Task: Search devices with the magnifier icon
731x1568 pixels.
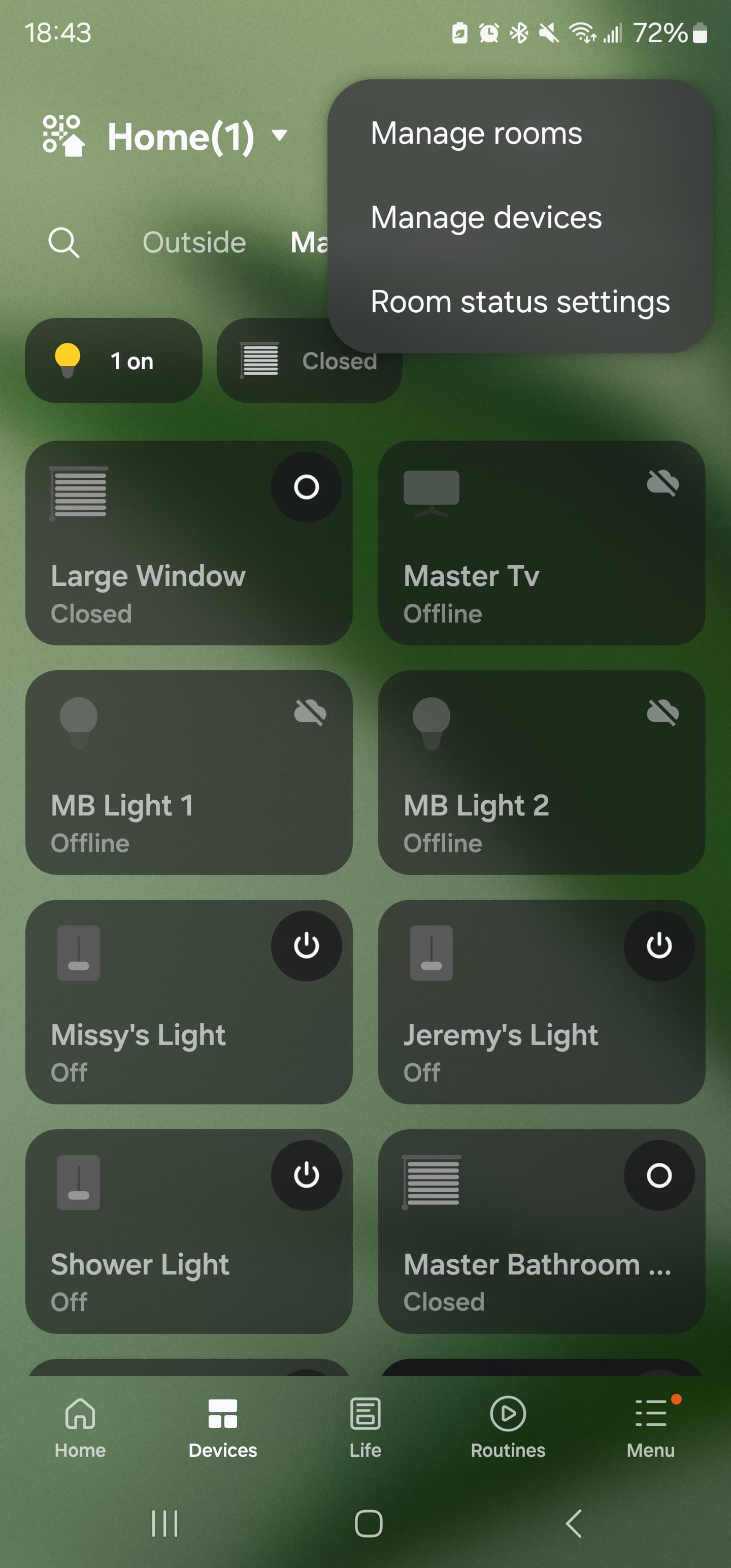Action: 63,243
